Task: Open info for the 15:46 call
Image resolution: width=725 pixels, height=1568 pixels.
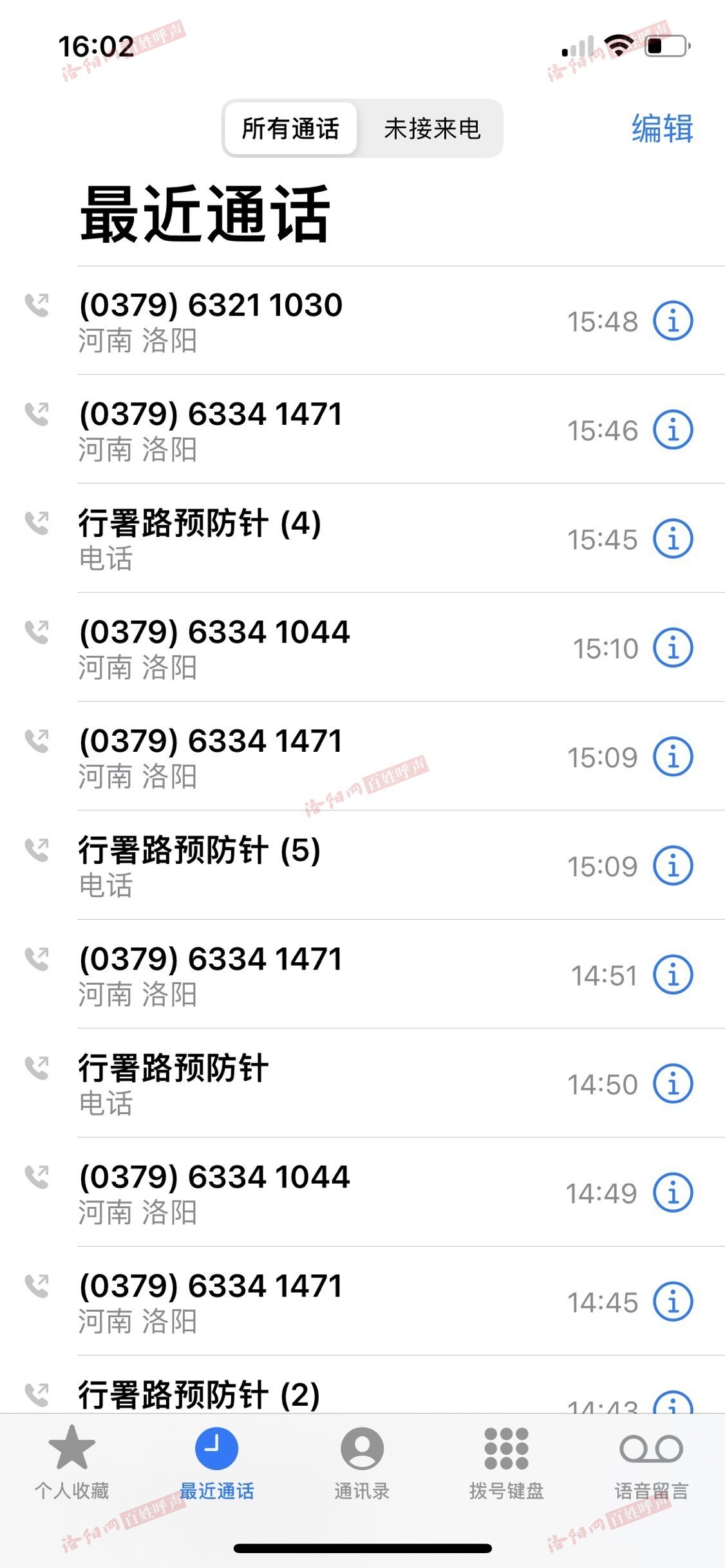Action: (x=673, y=429)
